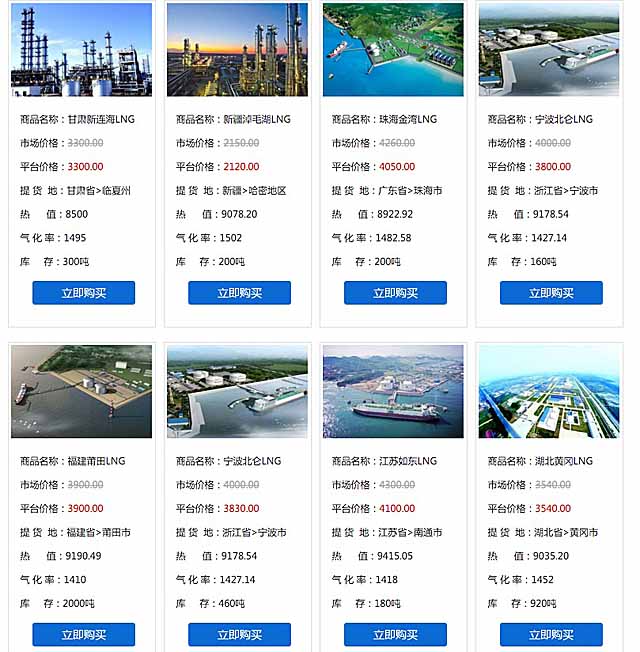Image resolution: width=640 pixels, height=652 pixels.
Task: Select 立即购买 under 珠海金湾LNG
Action: (395, 293)
